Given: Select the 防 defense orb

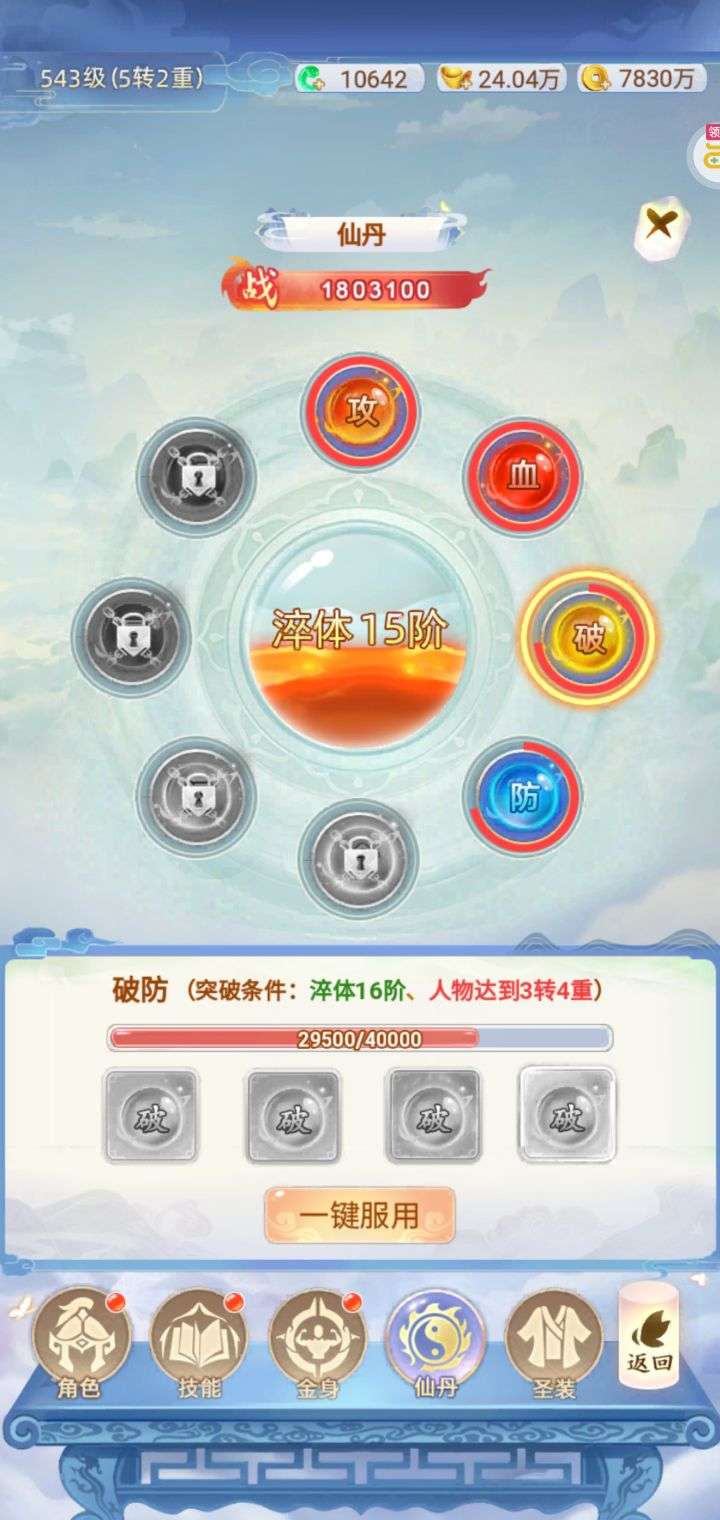Looking at the screenshot, I should (x=523, y=797).
